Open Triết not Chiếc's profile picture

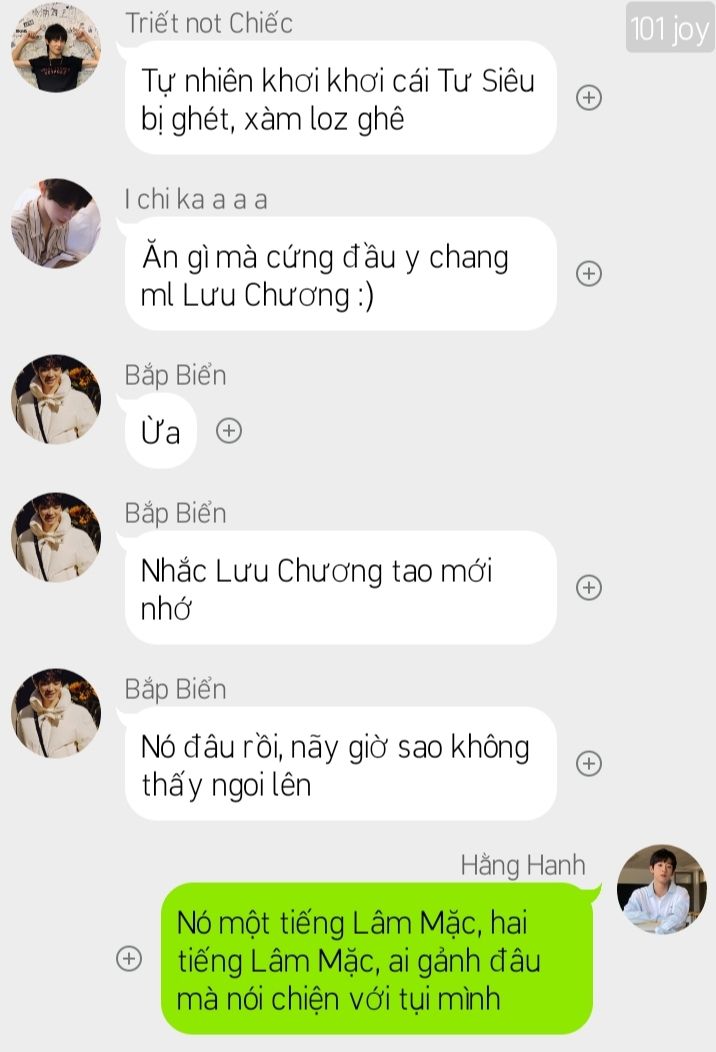point(56,47)
